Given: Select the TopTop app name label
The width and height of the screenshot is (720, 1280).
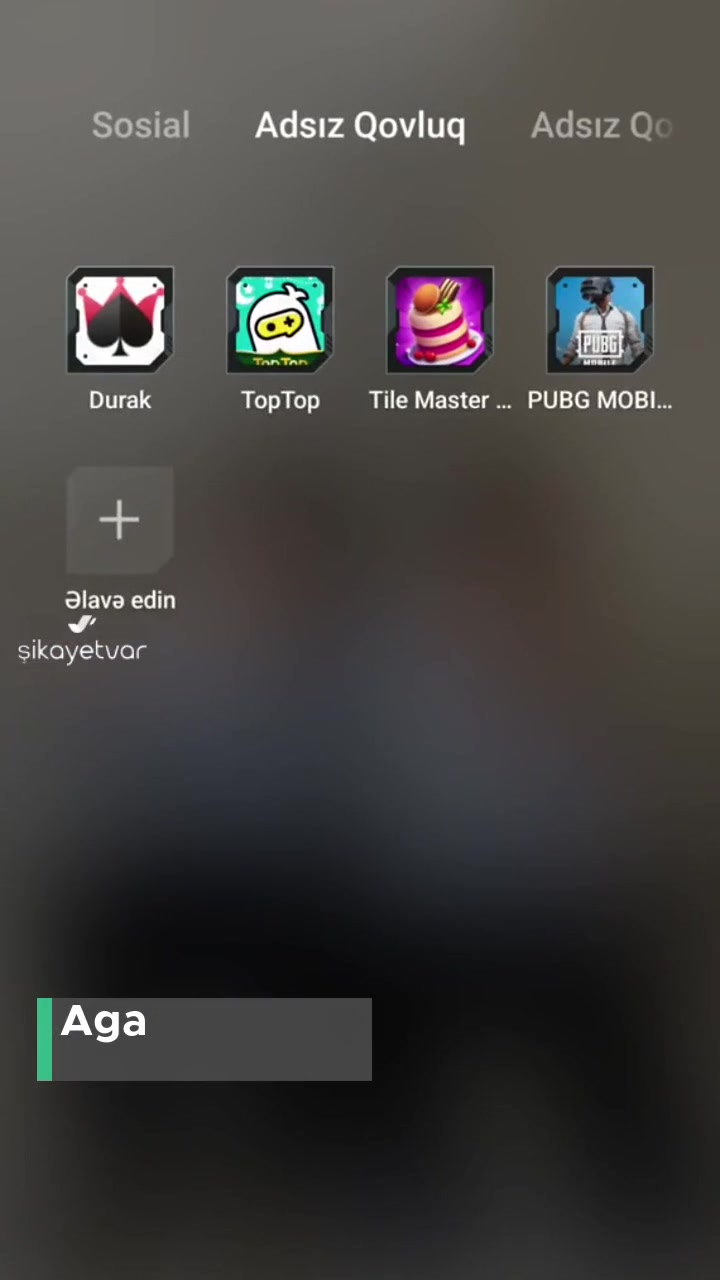Looking at the screenshot, I should (280, 399).
